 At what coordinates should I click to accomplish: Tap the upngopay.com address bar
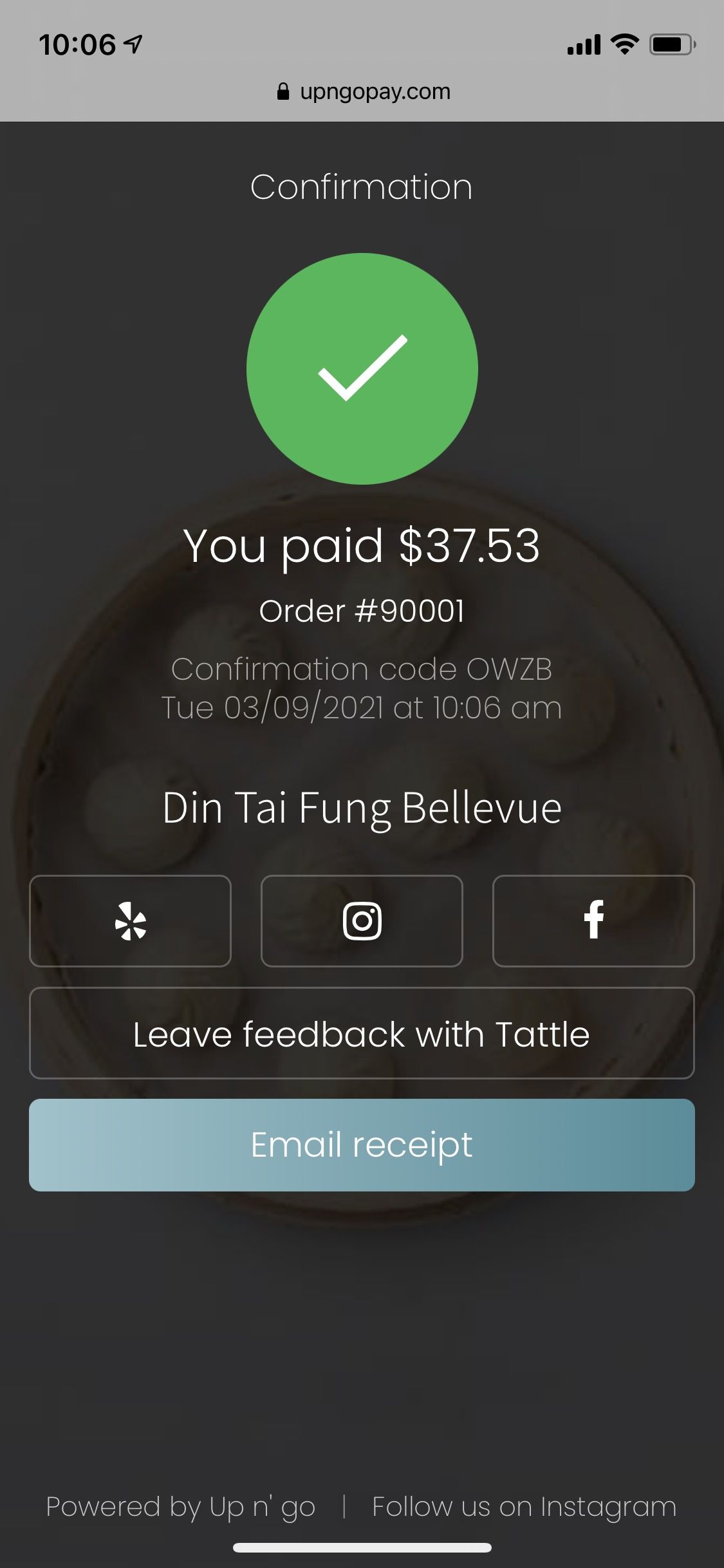(364, 91)
